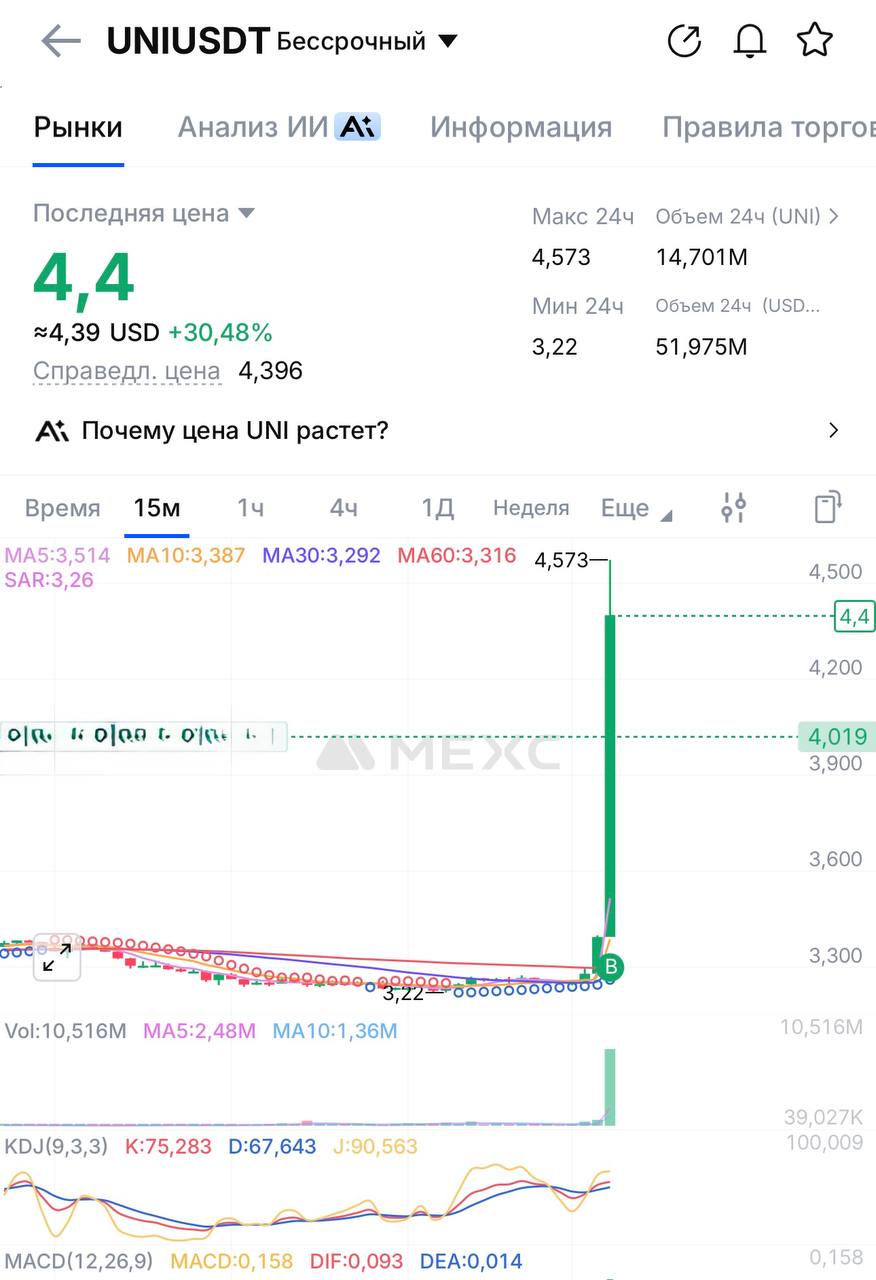The image size is (876, 1280).
Task: Open the Правила торговли tab
Action: click(768, 128)
